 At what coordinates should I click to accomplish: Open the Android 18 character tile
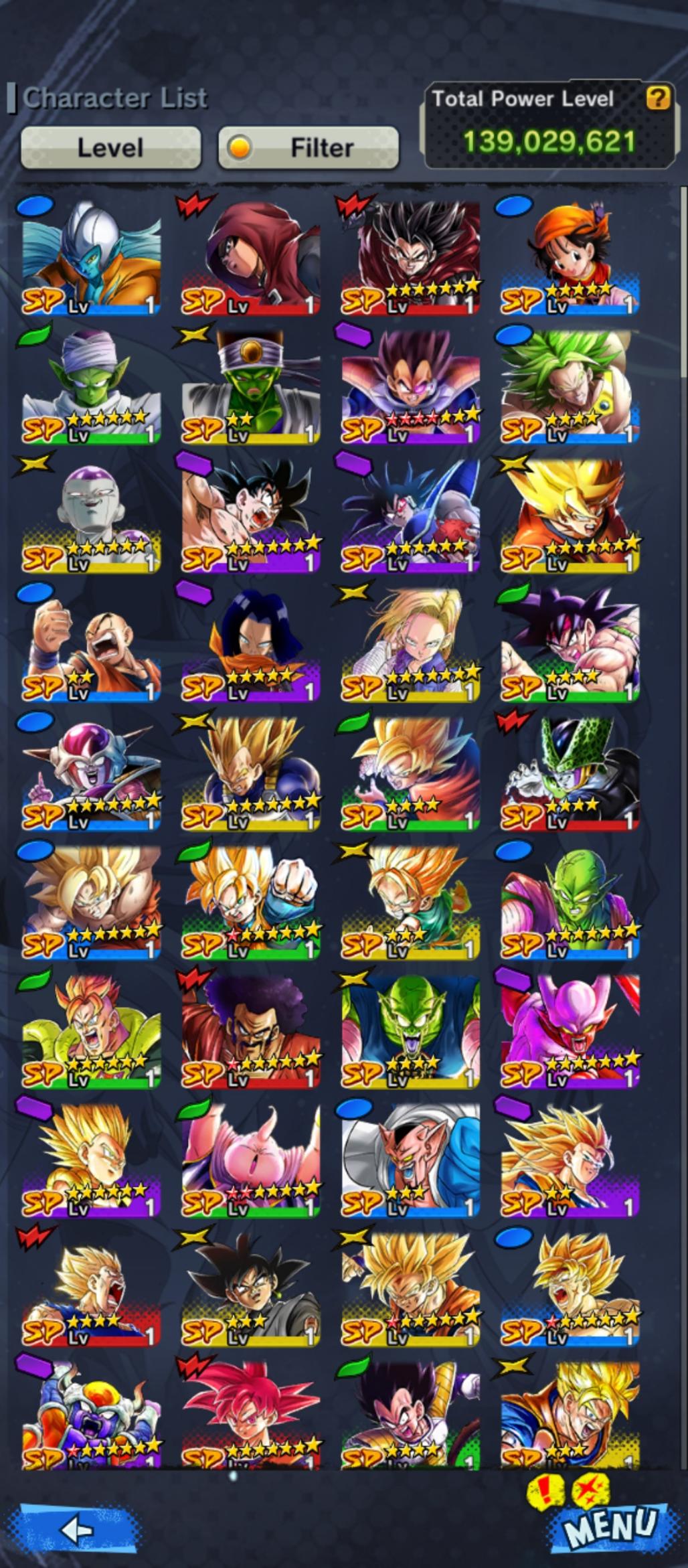[x=410, y=644]
